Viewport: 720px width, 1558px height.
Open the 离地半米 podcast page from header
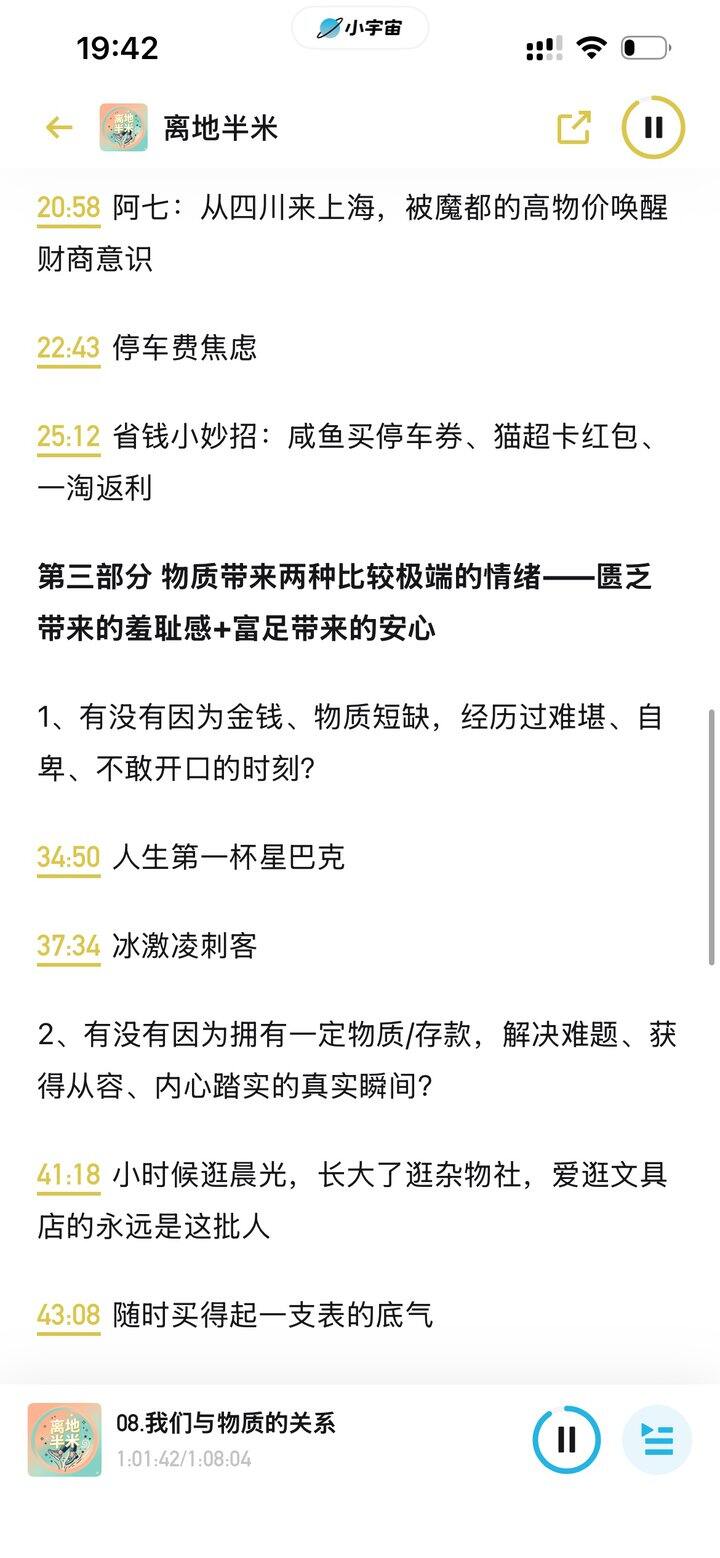tap(189, 128)
